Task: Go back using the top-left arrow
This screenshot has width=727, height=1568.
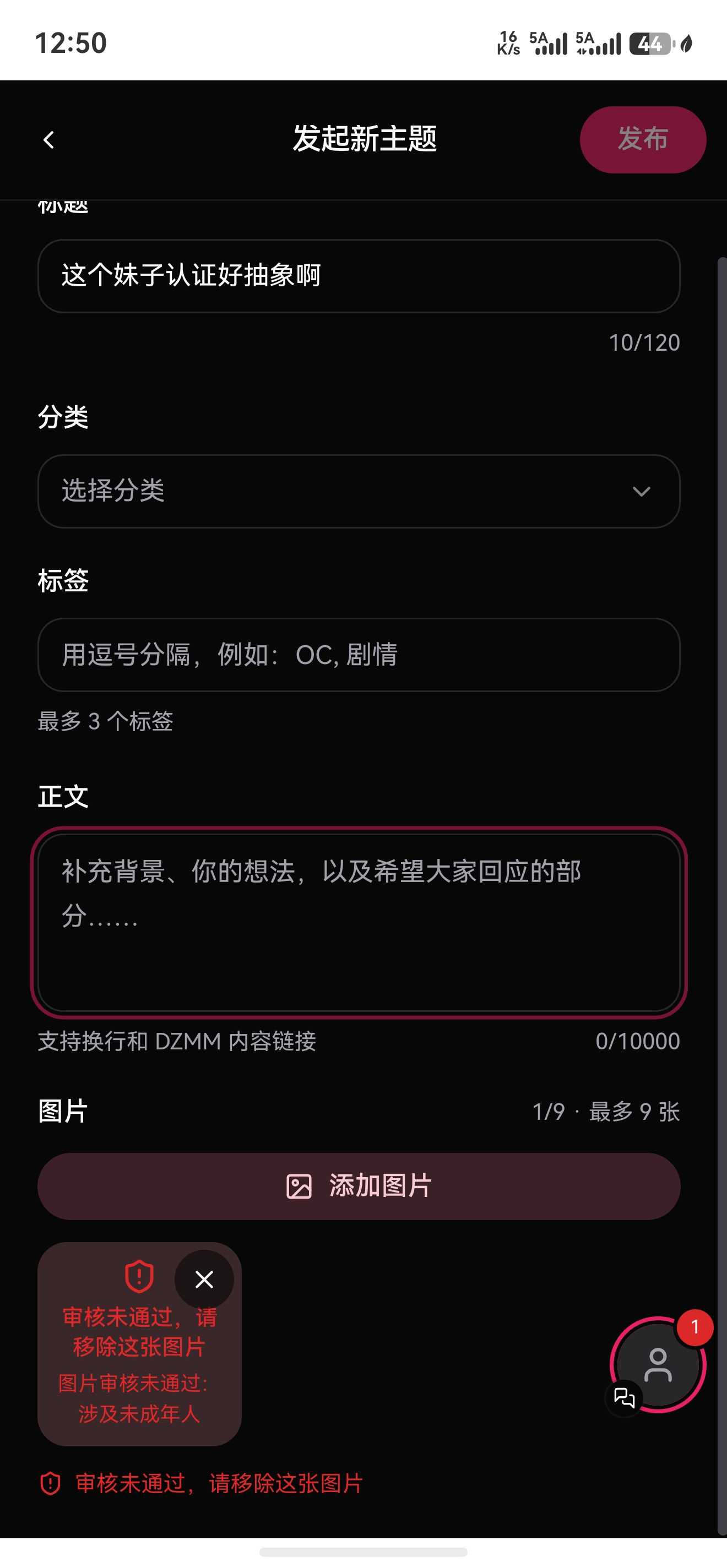Action: click(x=48, y=140)
